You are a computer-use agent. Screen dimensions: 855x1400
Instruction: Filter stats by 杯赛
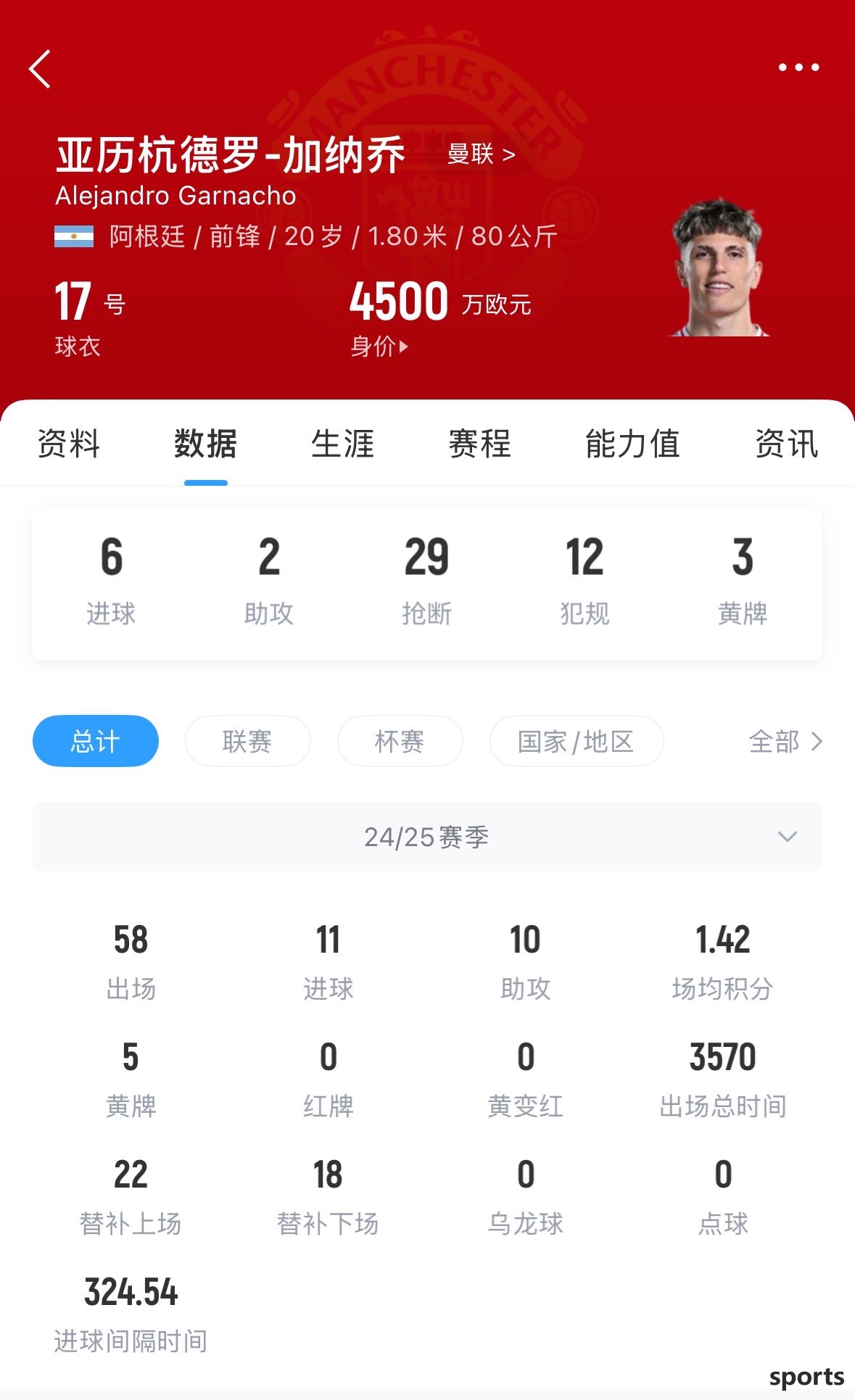pyautogui.click(x=400, y=741)
